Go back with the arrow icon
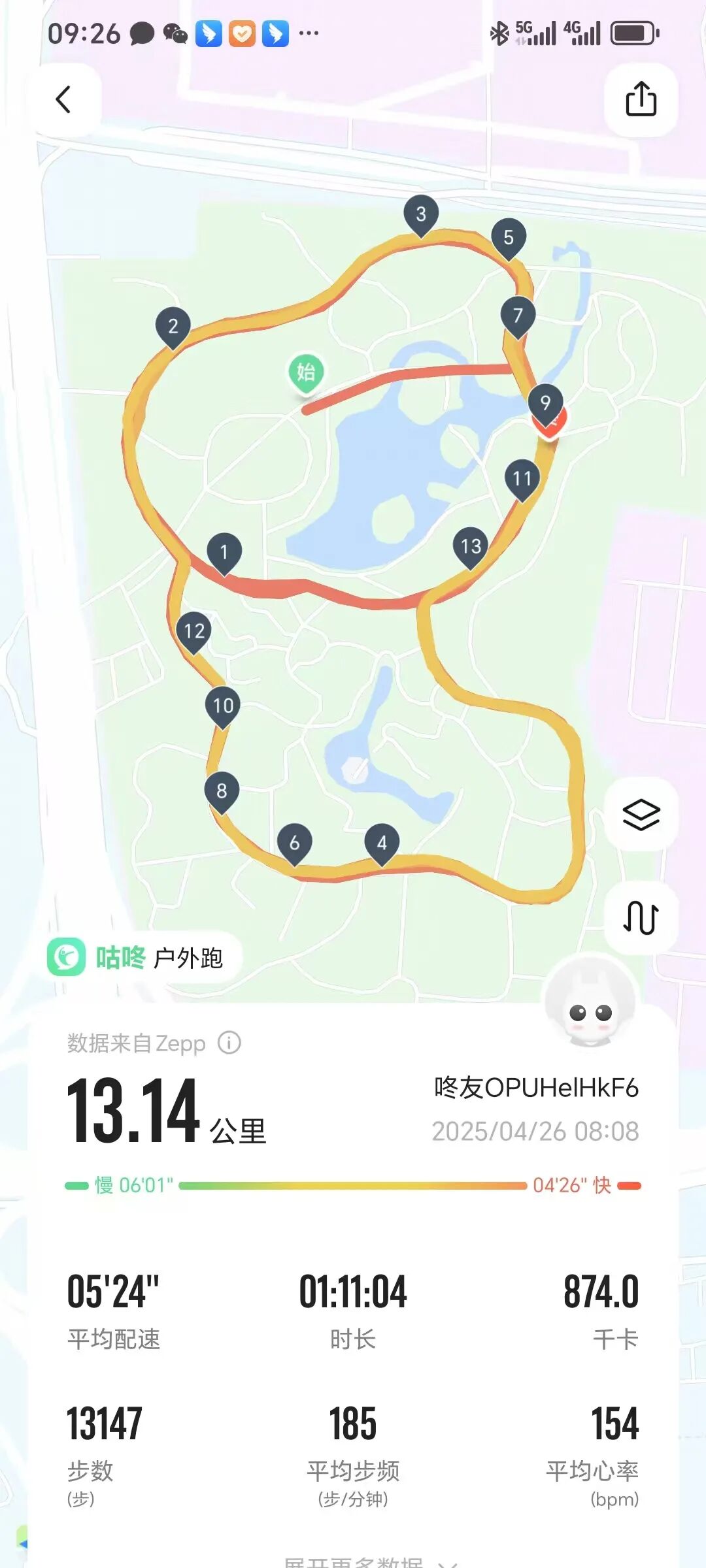Viewport: 706px width, 1568px height. coord(63,100)
